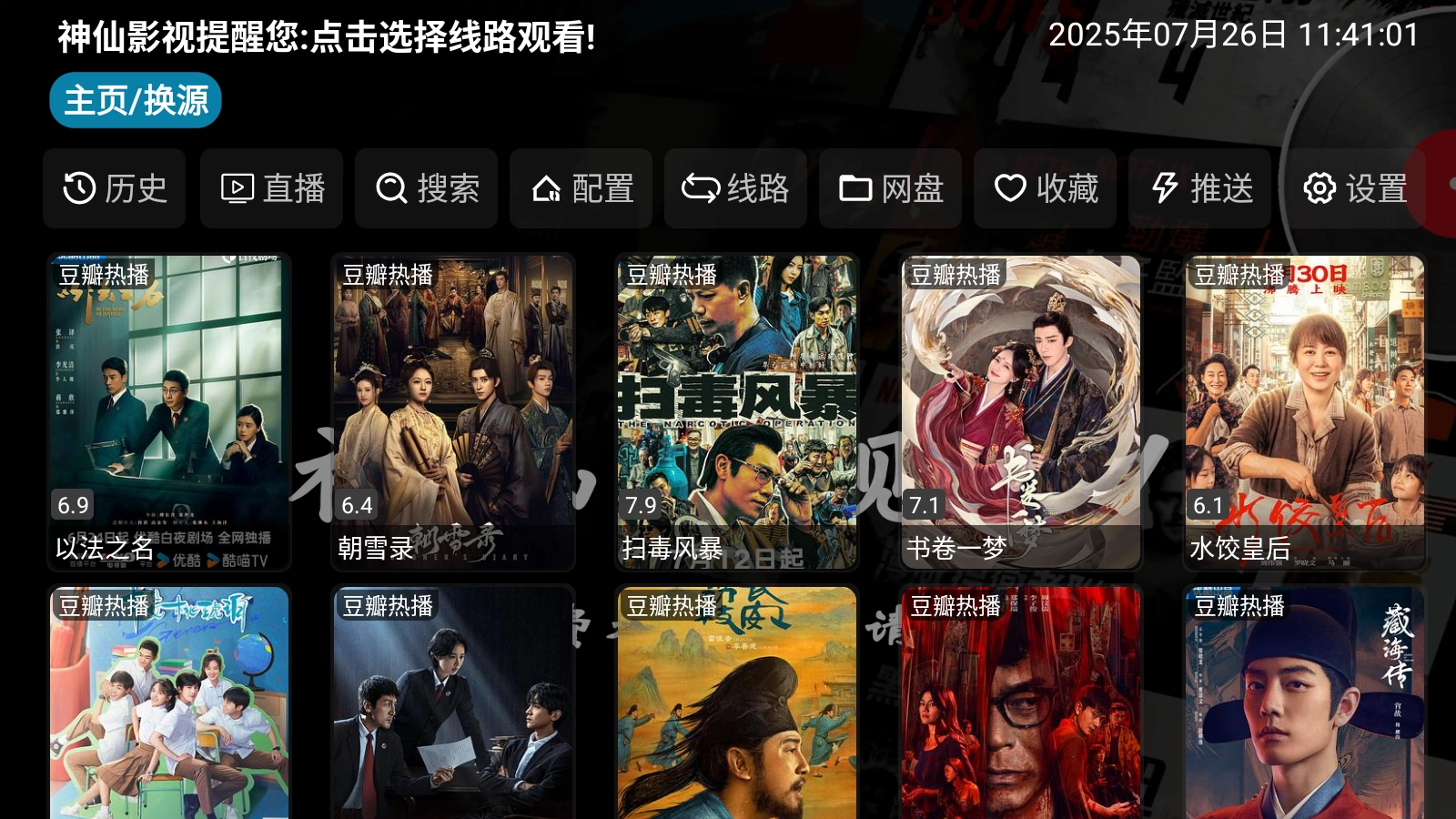Tap the 主页/换源 button
The height and width of the screenshot is (819, 1456).
tap(136, 100)
